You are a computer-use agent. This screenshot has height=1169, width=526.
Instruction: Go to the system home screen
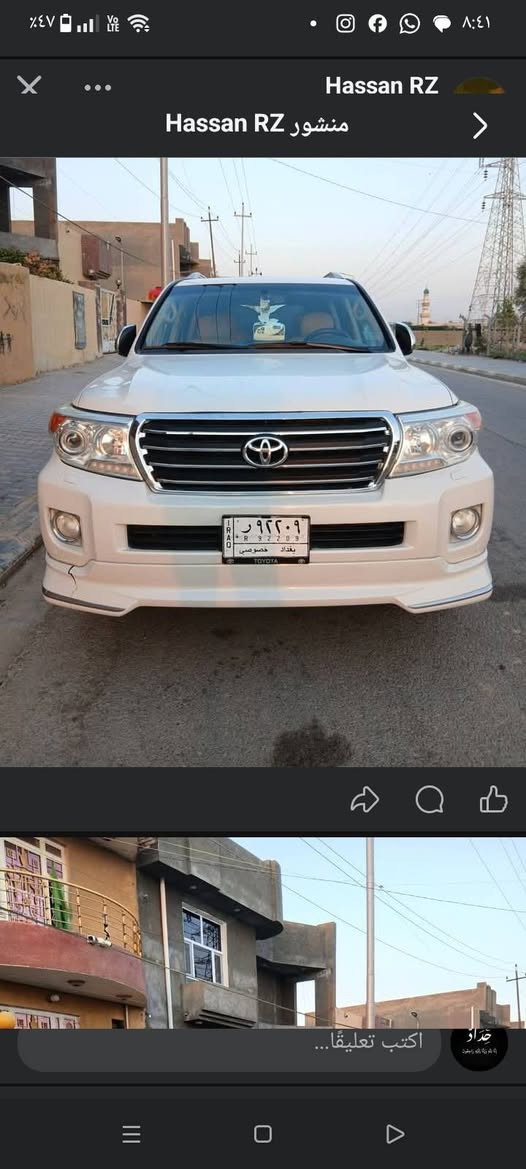coord(262,1134)
